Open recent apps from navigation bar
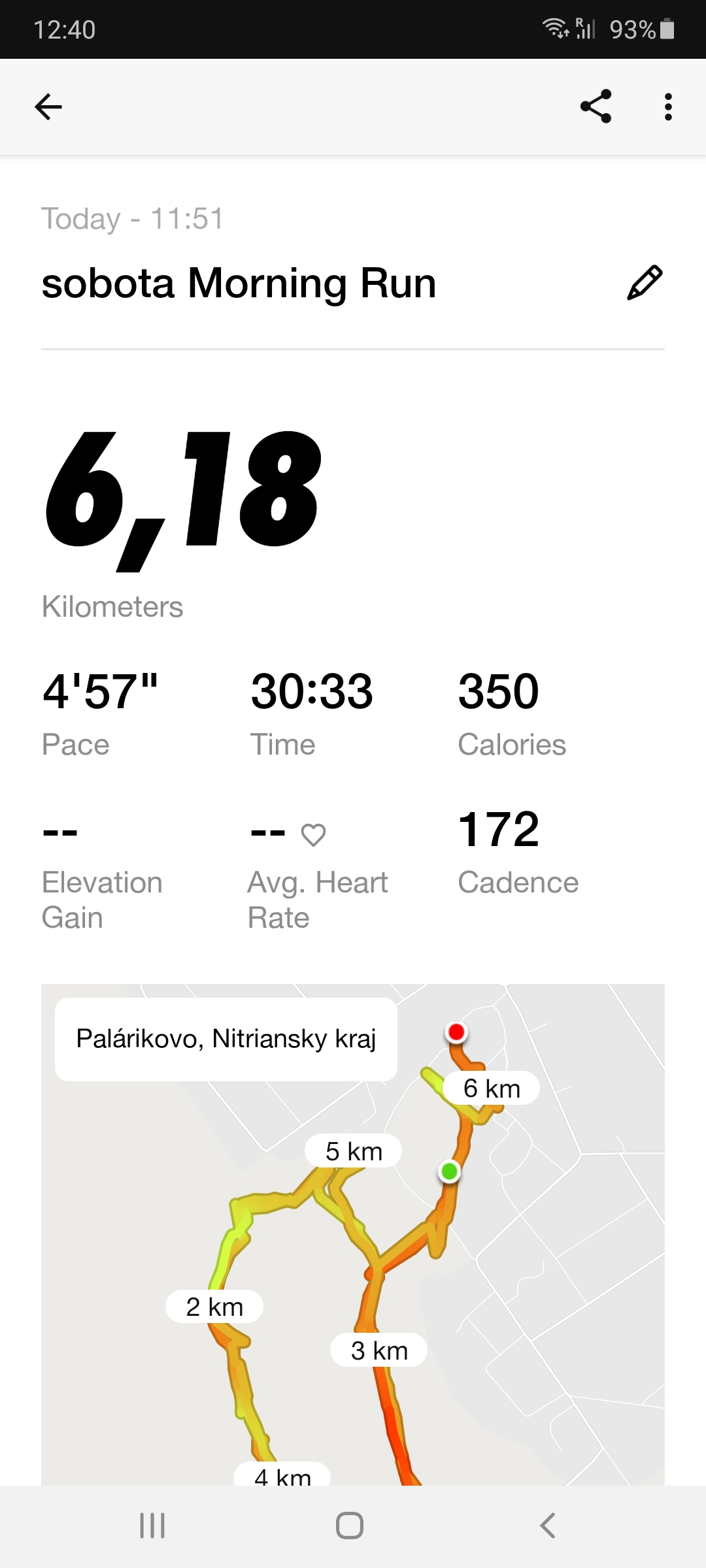706x1568 pixels. coord(152,1526)
